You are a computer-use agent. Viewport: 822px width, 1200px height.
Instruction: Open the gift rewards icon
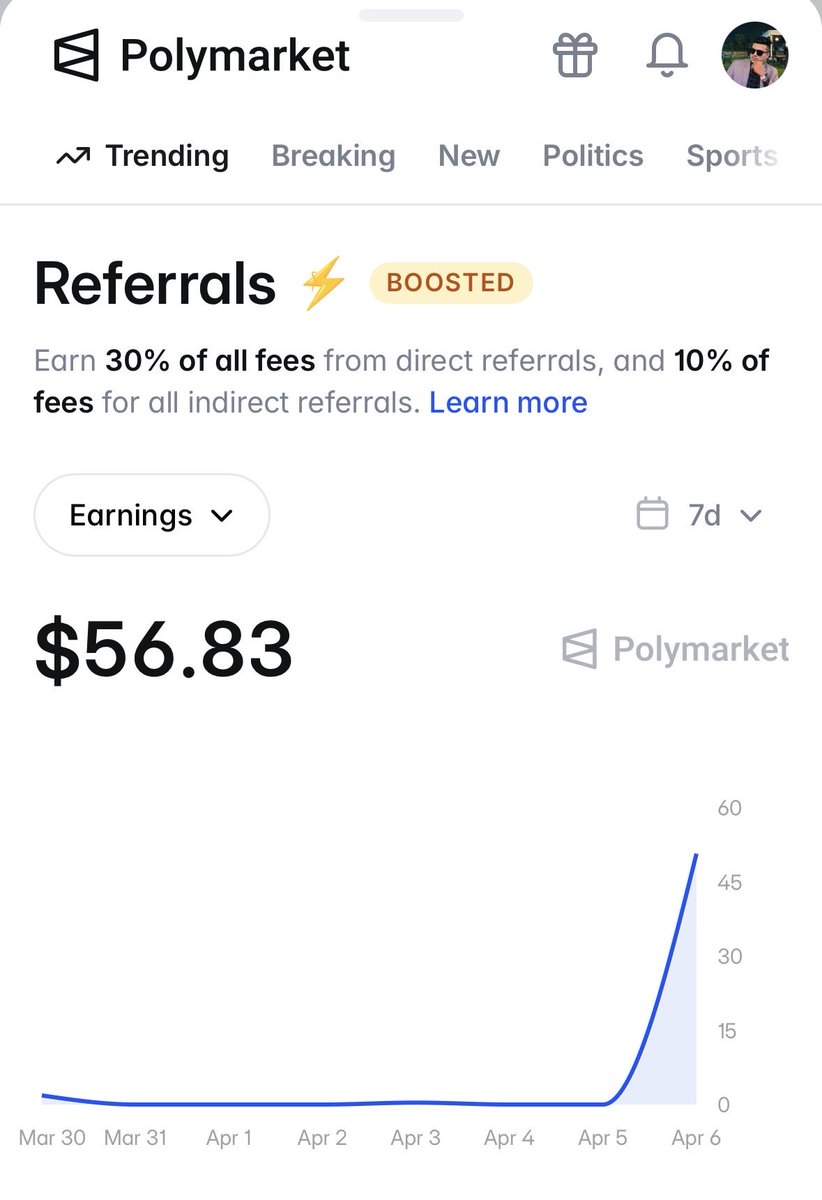575,56
